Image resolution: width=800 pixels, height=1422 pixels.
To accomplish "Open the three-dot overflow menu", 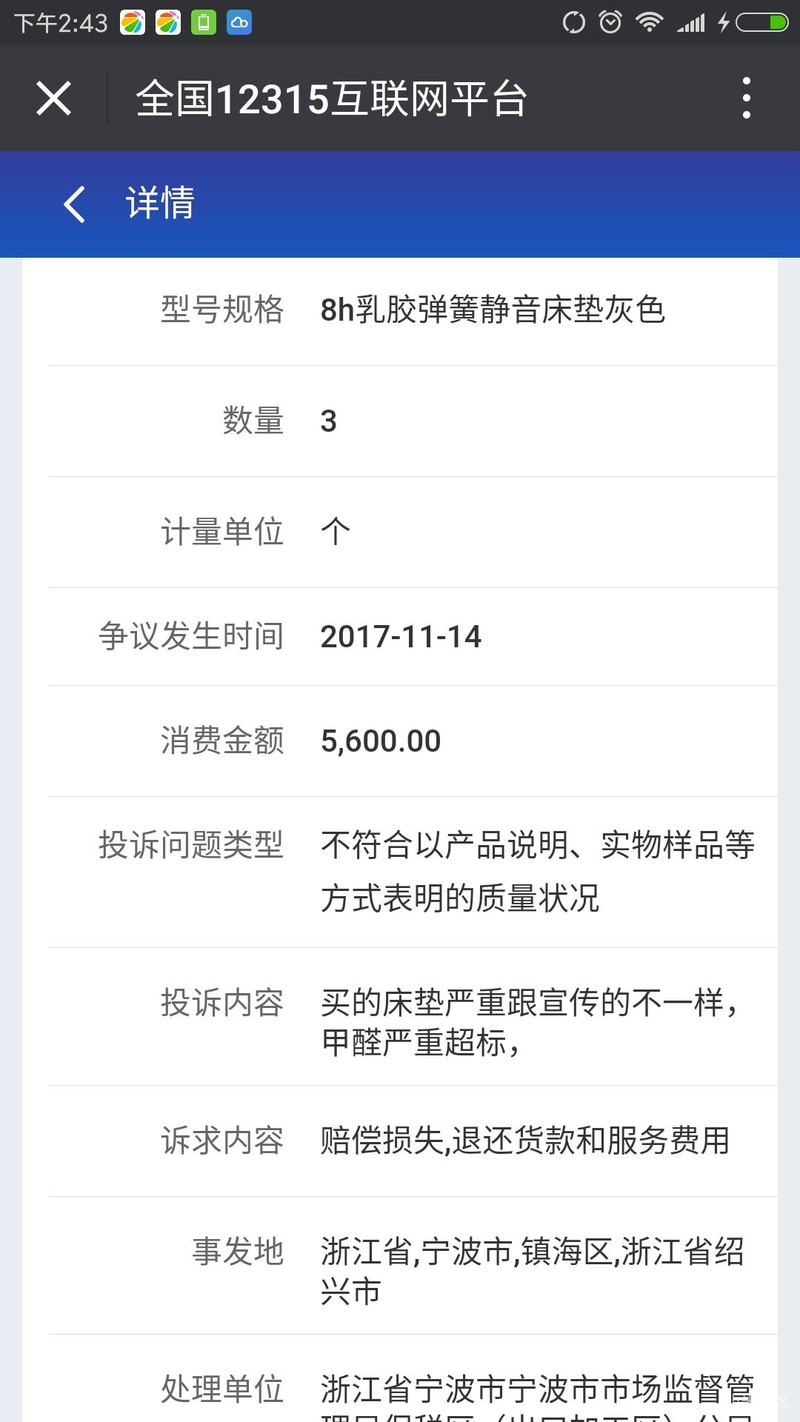I will coord(746,97).
